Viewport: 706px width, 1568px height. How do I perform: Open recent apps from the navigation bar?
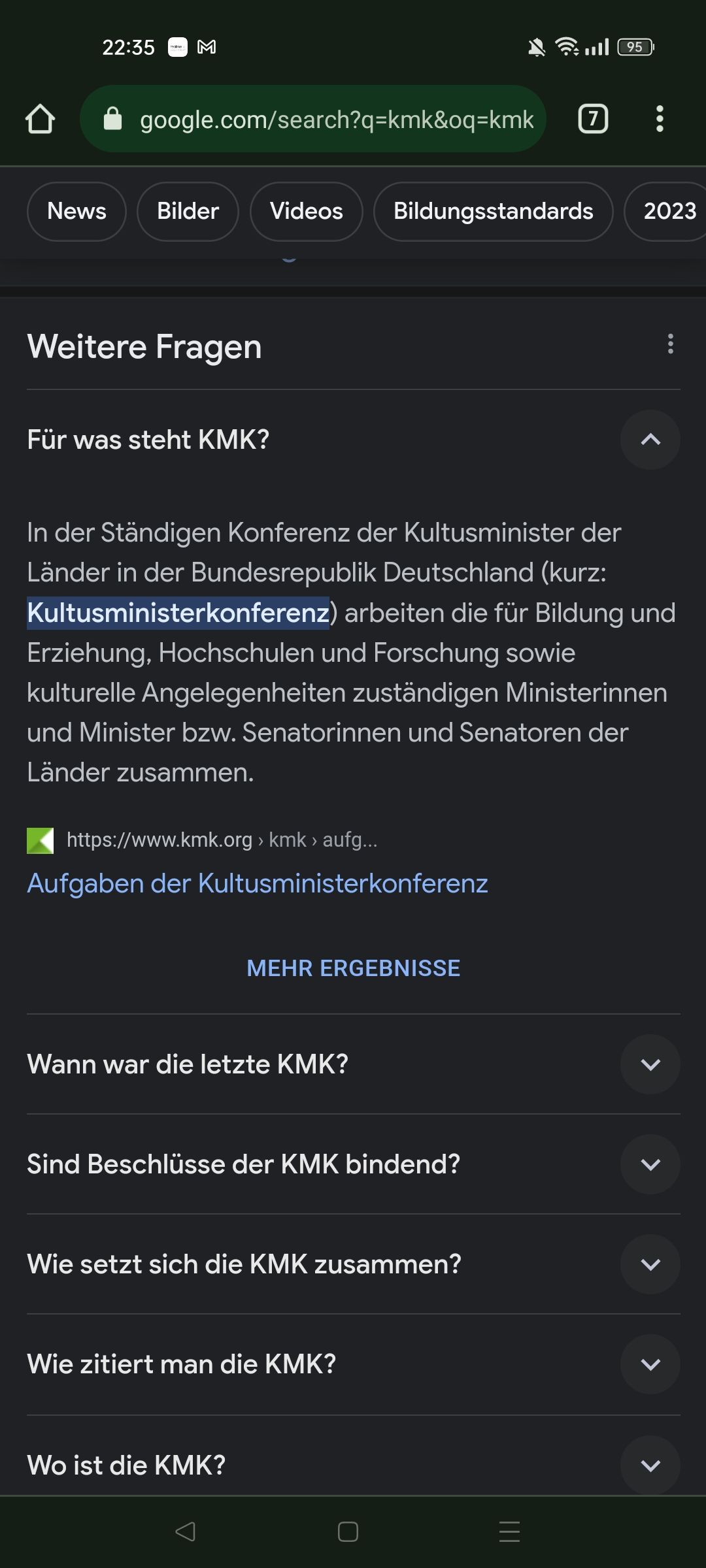click(509, 1531)
